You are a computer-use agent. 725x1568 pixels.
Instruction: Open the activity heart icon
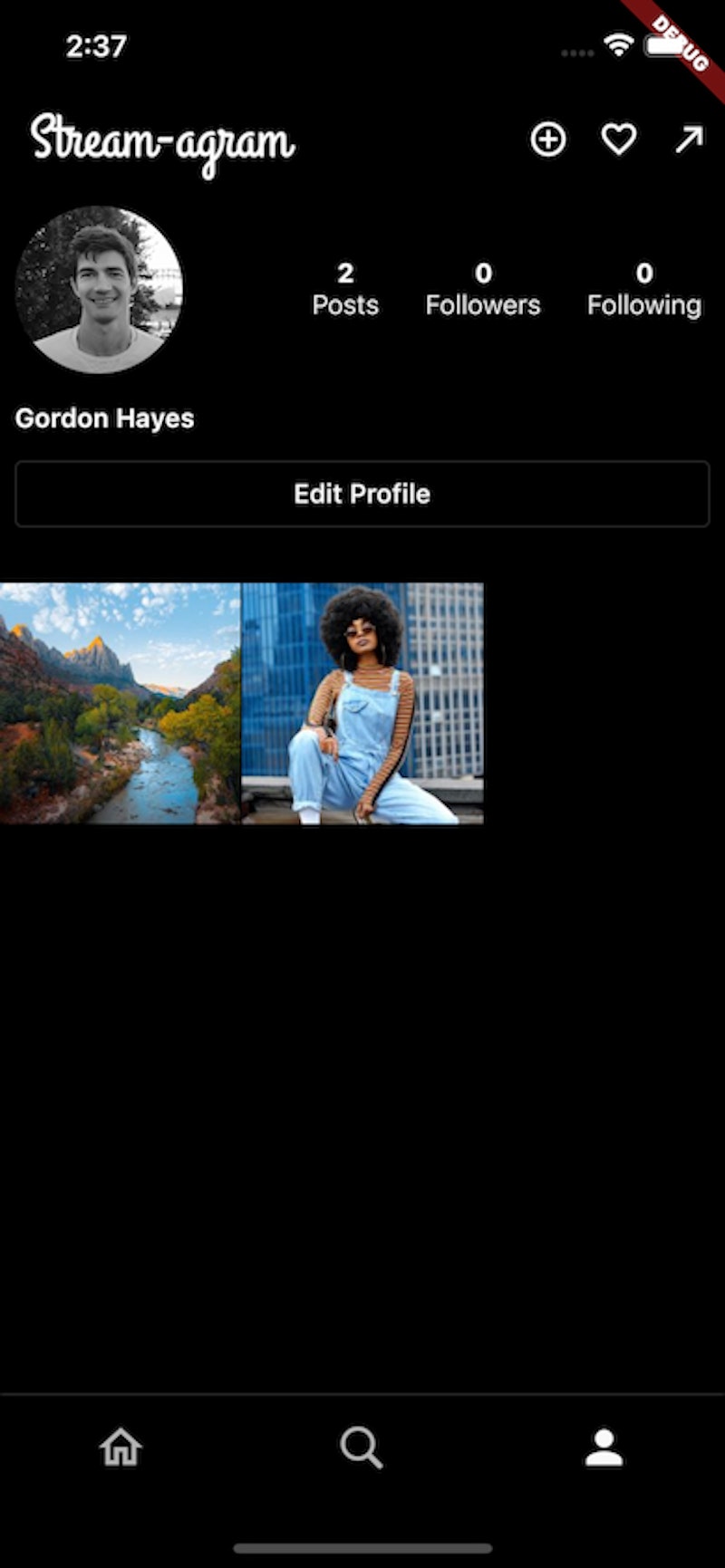pyautogui.click(x=618, y=140)
